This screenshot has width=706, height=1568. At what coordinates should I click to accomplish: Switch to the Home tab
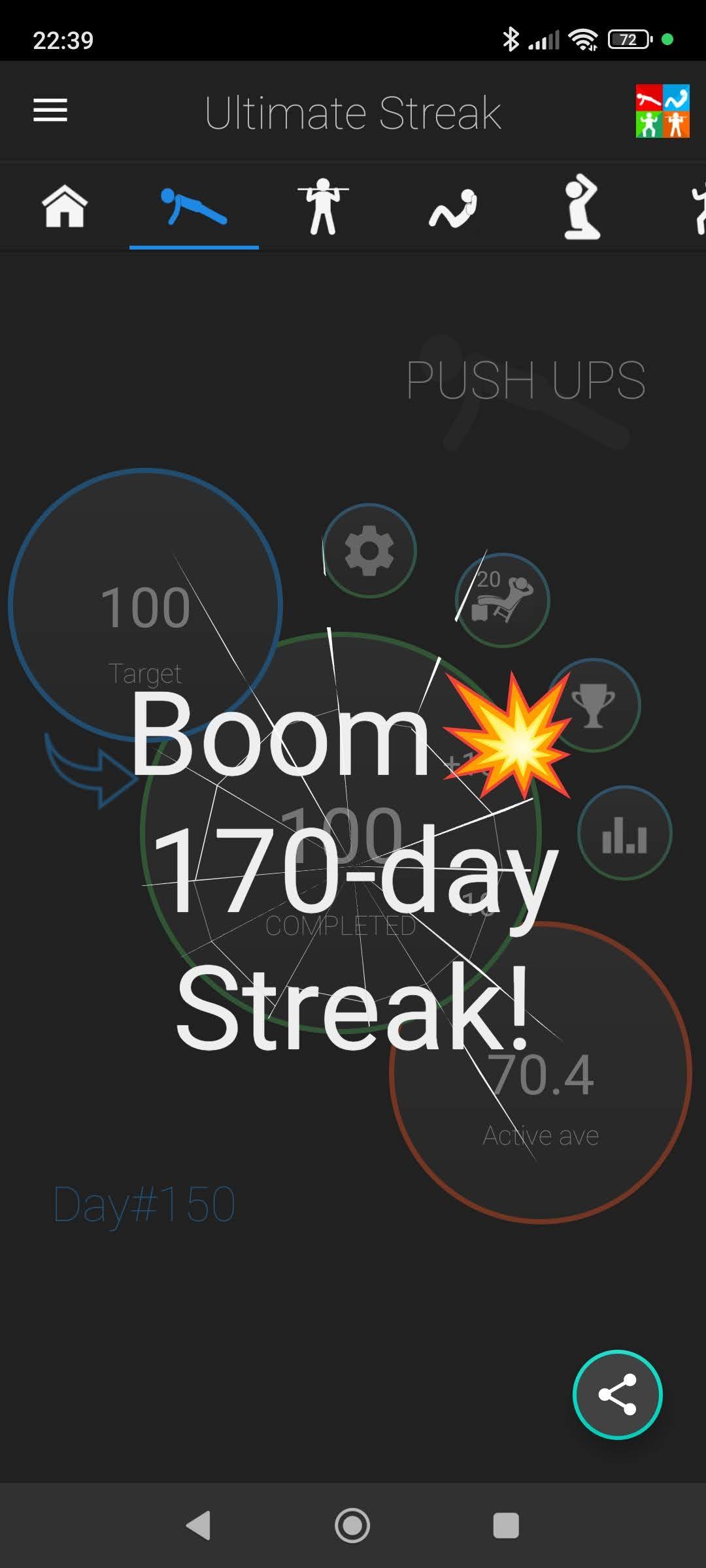[65, 206]
